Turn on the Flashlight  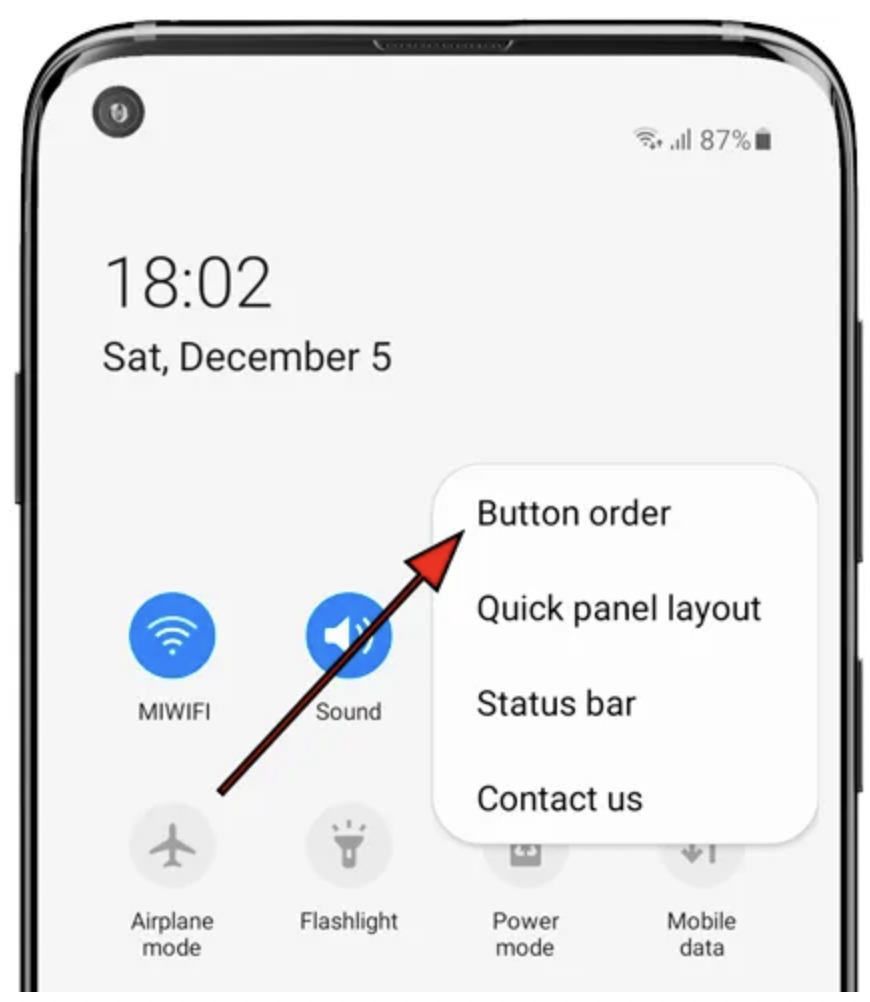coord(348,849)
